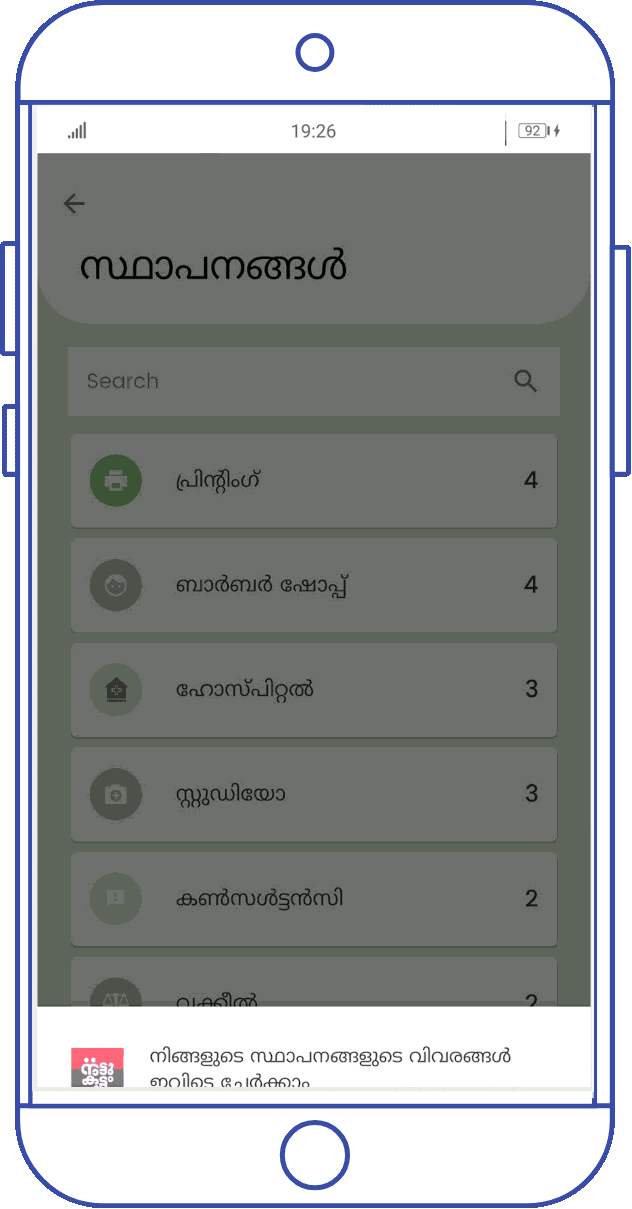Open the സ്റ്റുഡിയോ (Studio) category
The image size is (632, 1209).
pos(313,794)
